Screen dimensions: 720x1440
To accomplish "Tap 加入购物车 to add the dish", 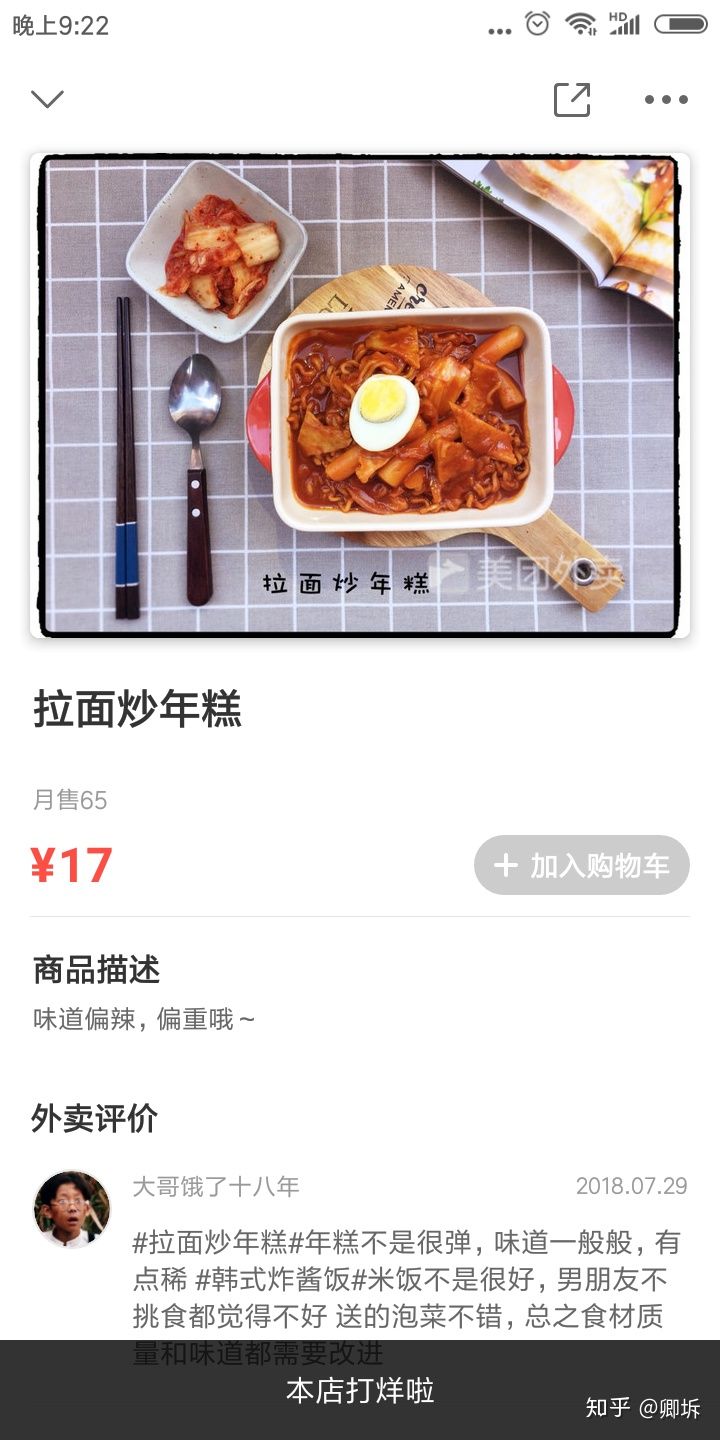I will [582, 865].
